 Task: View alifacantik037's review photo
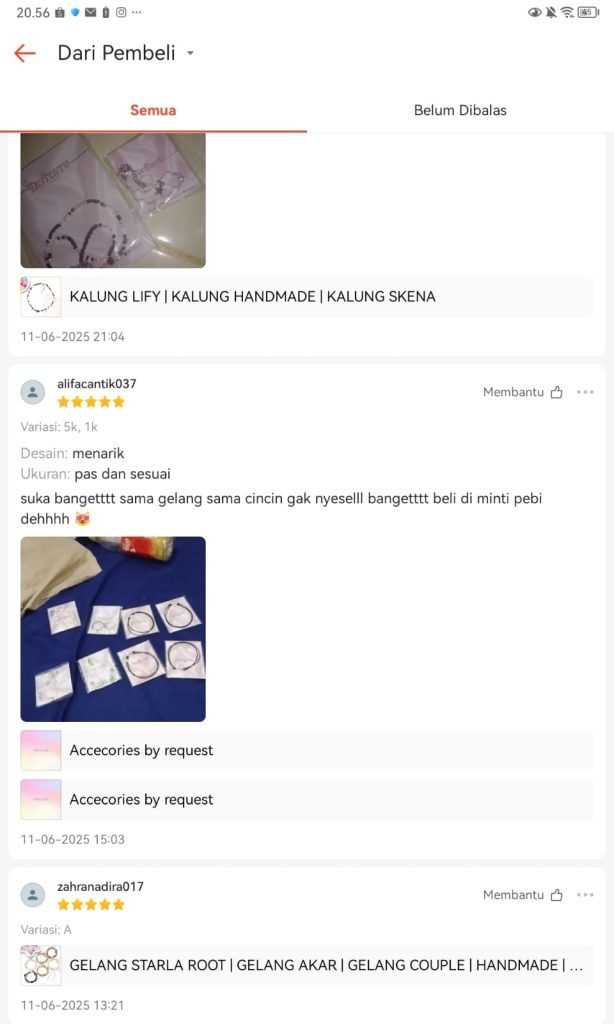click(113, 629)
